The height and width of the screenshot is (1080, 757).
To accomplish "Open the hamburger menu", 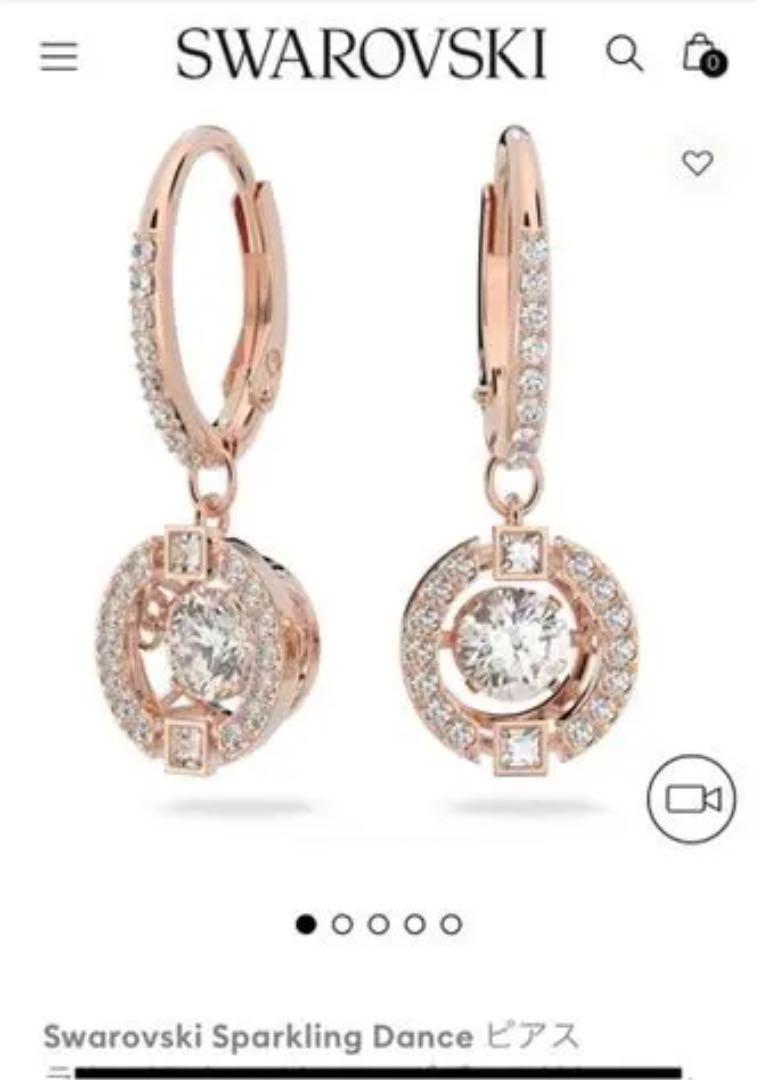I will [x=59, y=57].
